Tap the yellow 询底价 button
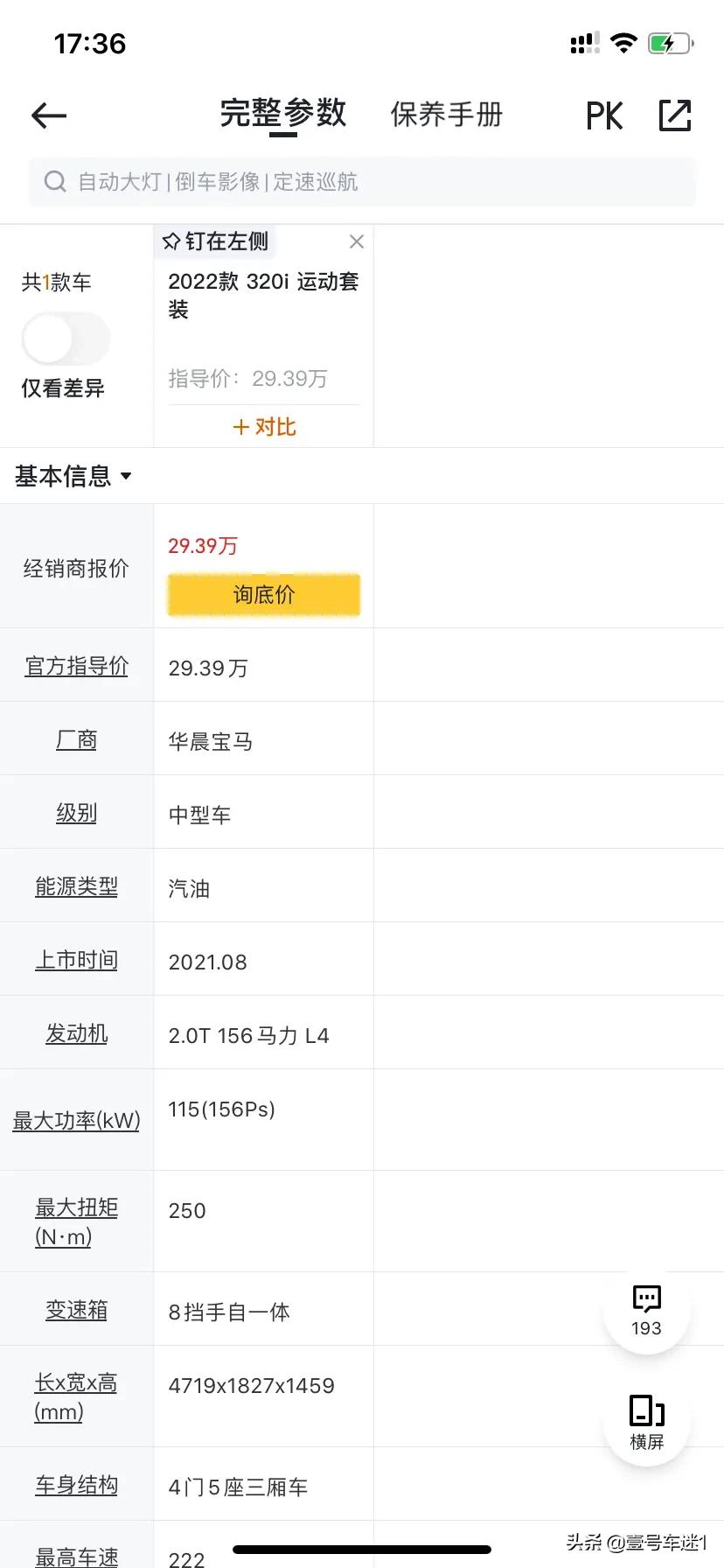The width and height of the screenshot is (724, 1568). point(263,594)
